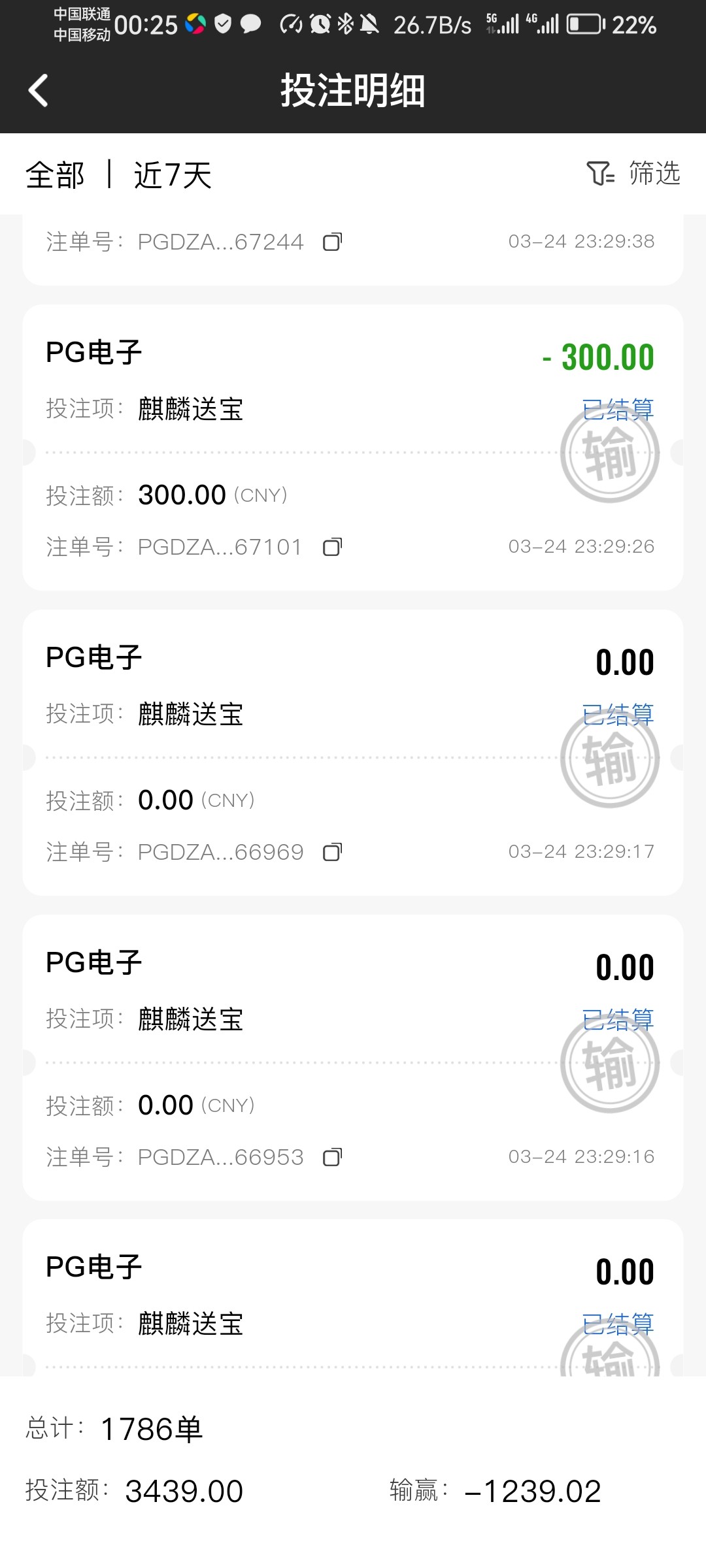706x1568 pixels.
Task: Select the 投注明细 title bar
Action: pyautogui.click(x=353, y=91)
